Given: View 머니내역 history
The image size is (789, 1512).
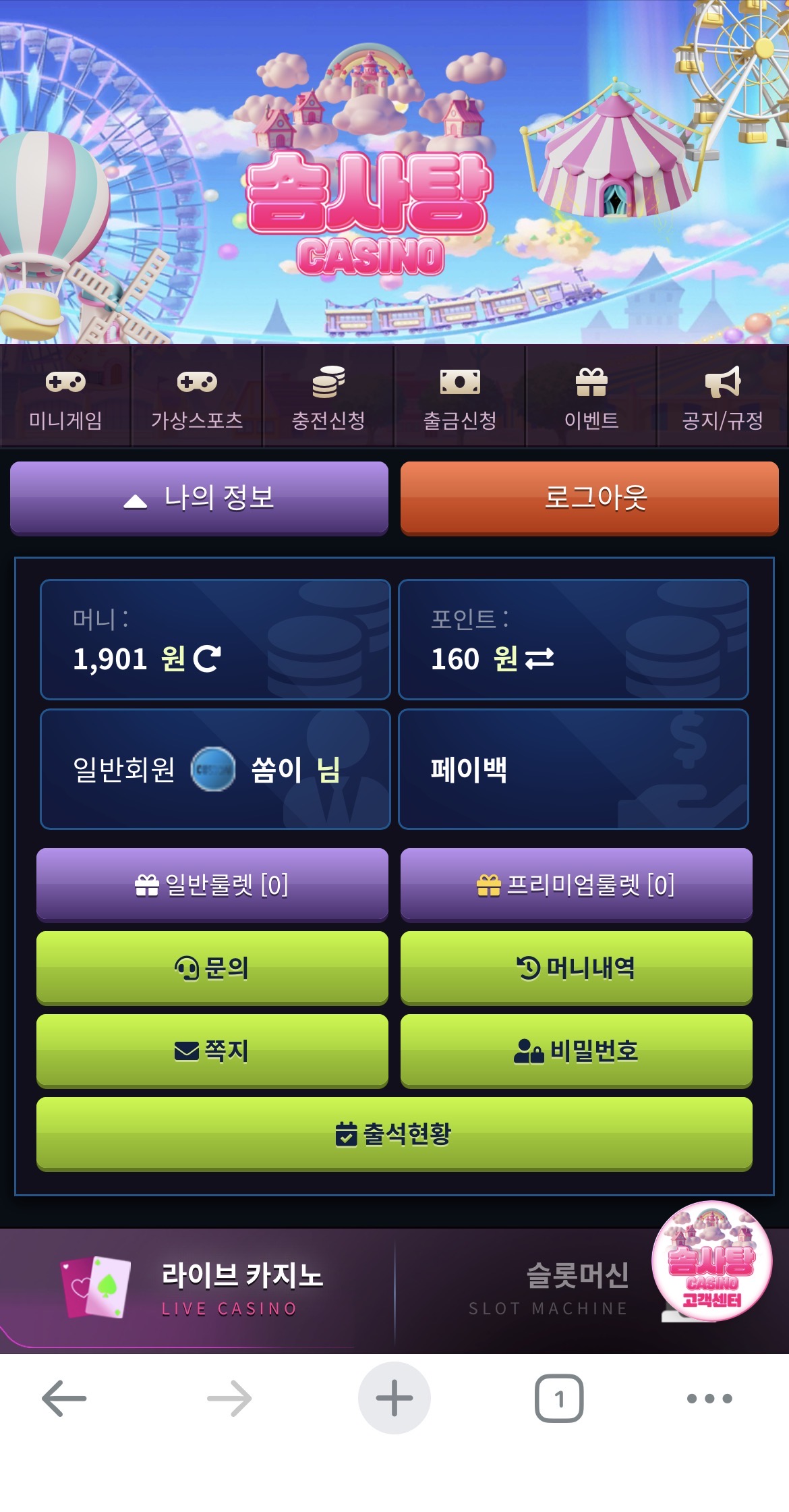Looking at the screenshot, I should (576, 968).
